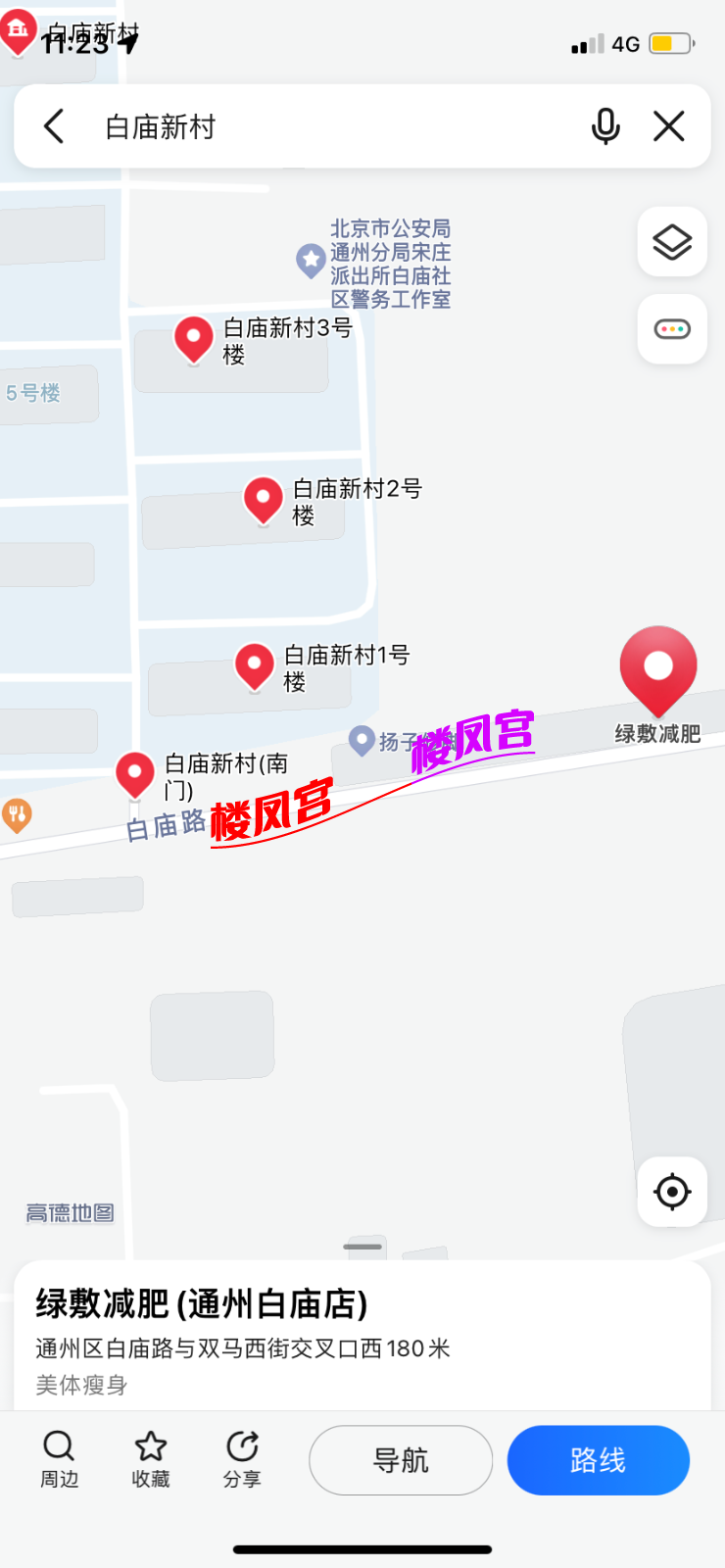725x1568 pixels.
Task: Select the 白庙新村(南门) map pin
Action: point(135,774)
